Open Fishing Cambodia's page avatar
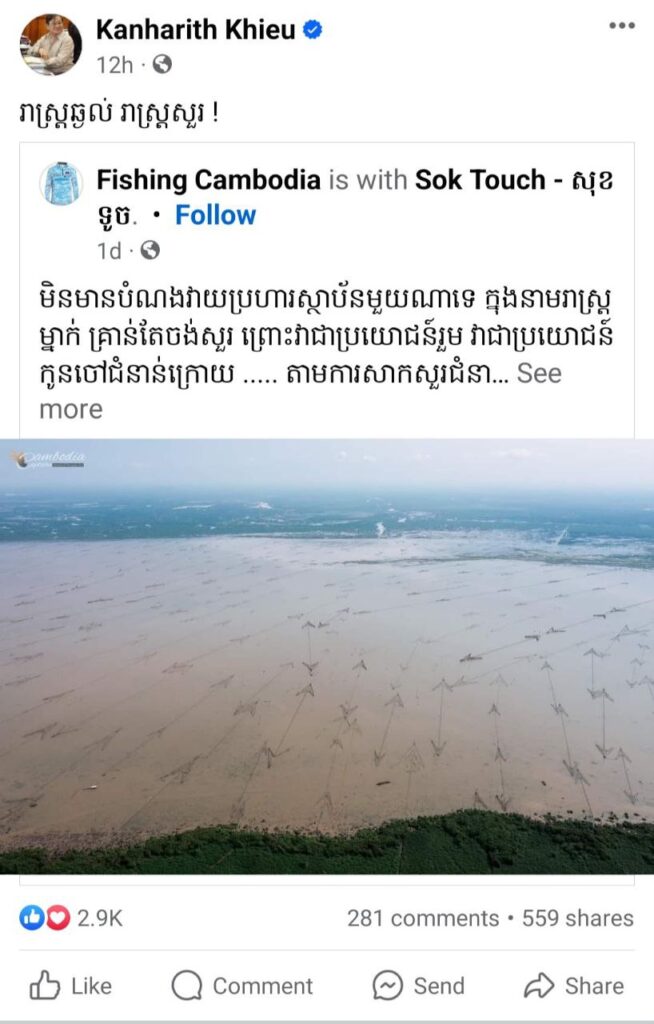The image size is (654, 1024). pos(61,184)
